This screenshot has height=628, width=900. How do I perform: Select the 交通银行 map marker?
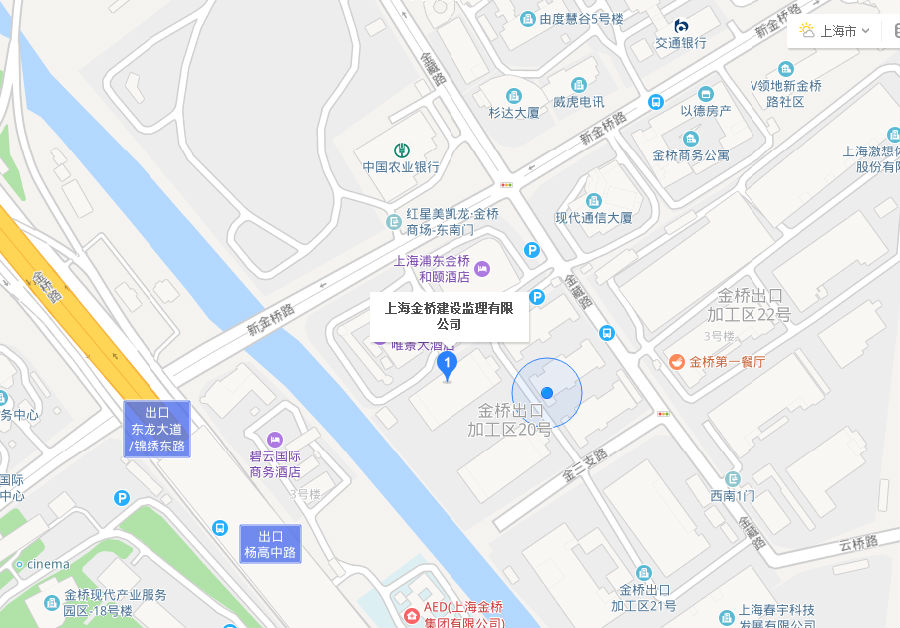(681, 26)
